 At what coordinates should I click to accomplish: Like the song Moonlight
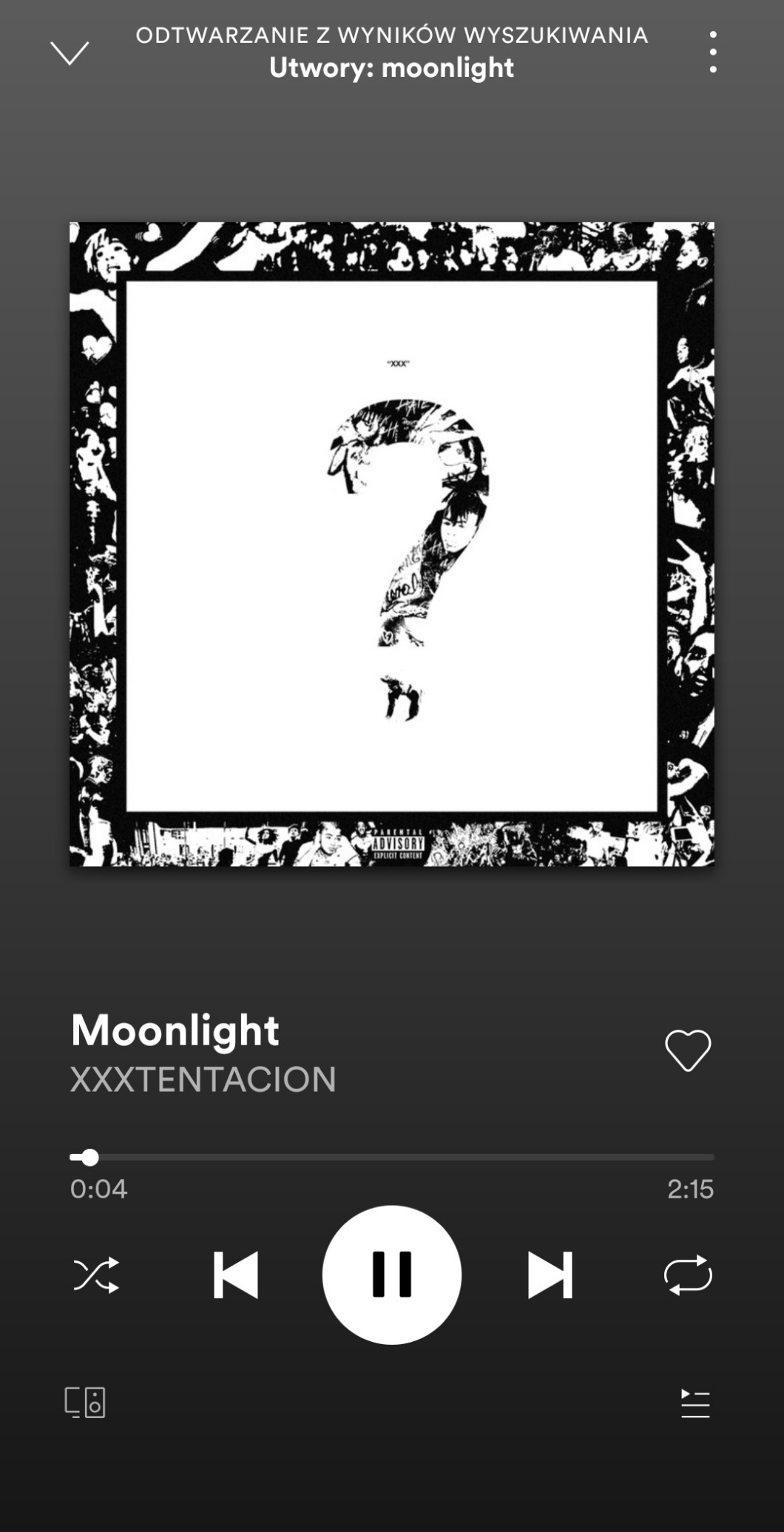tap(688, 1050)
